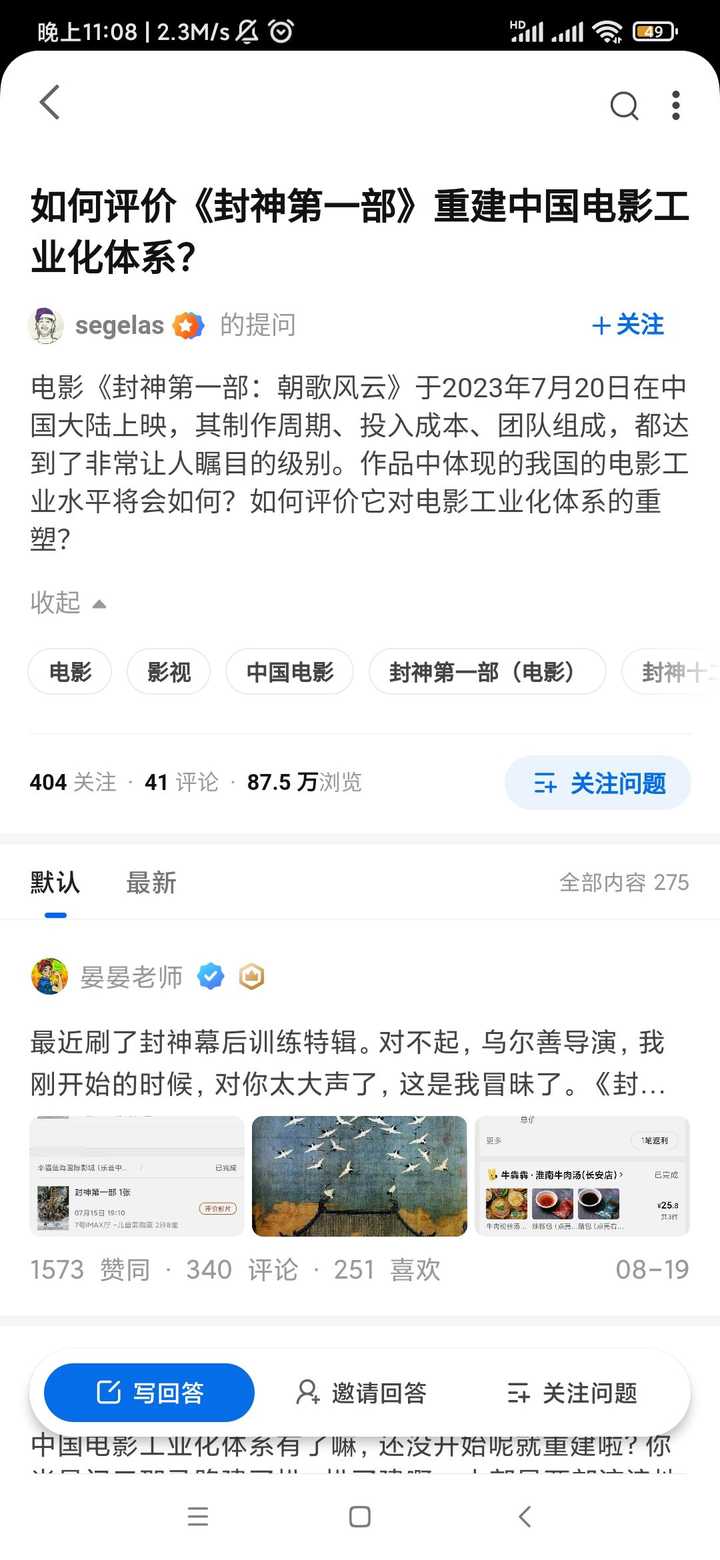View the cranes painting thumbnail in the answer

360,1176
